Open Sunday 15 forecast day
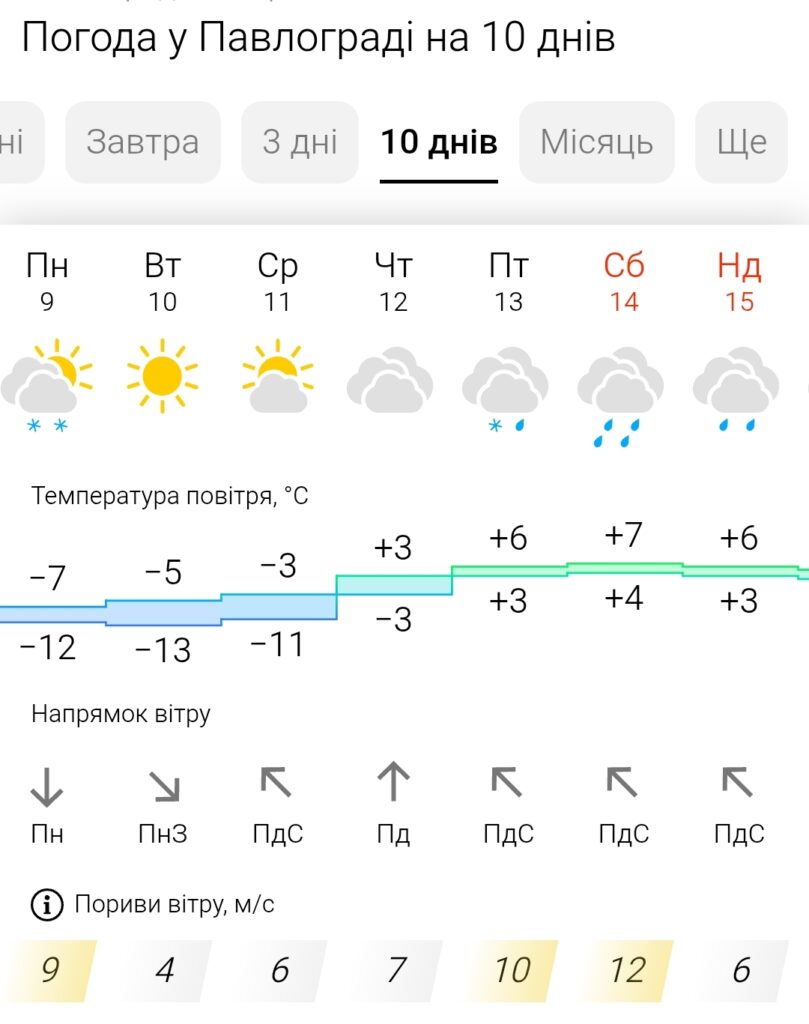Screen dimensions: 809x1024 739,282
